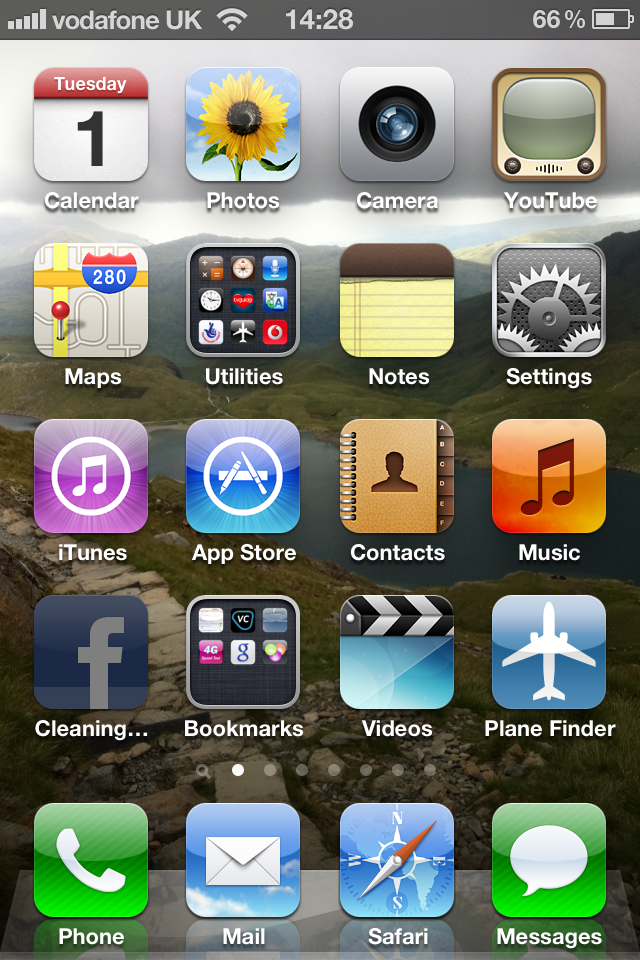This screenshot has height=960, width=640.
Task: Open Mail from the dock
Action: 243,860
